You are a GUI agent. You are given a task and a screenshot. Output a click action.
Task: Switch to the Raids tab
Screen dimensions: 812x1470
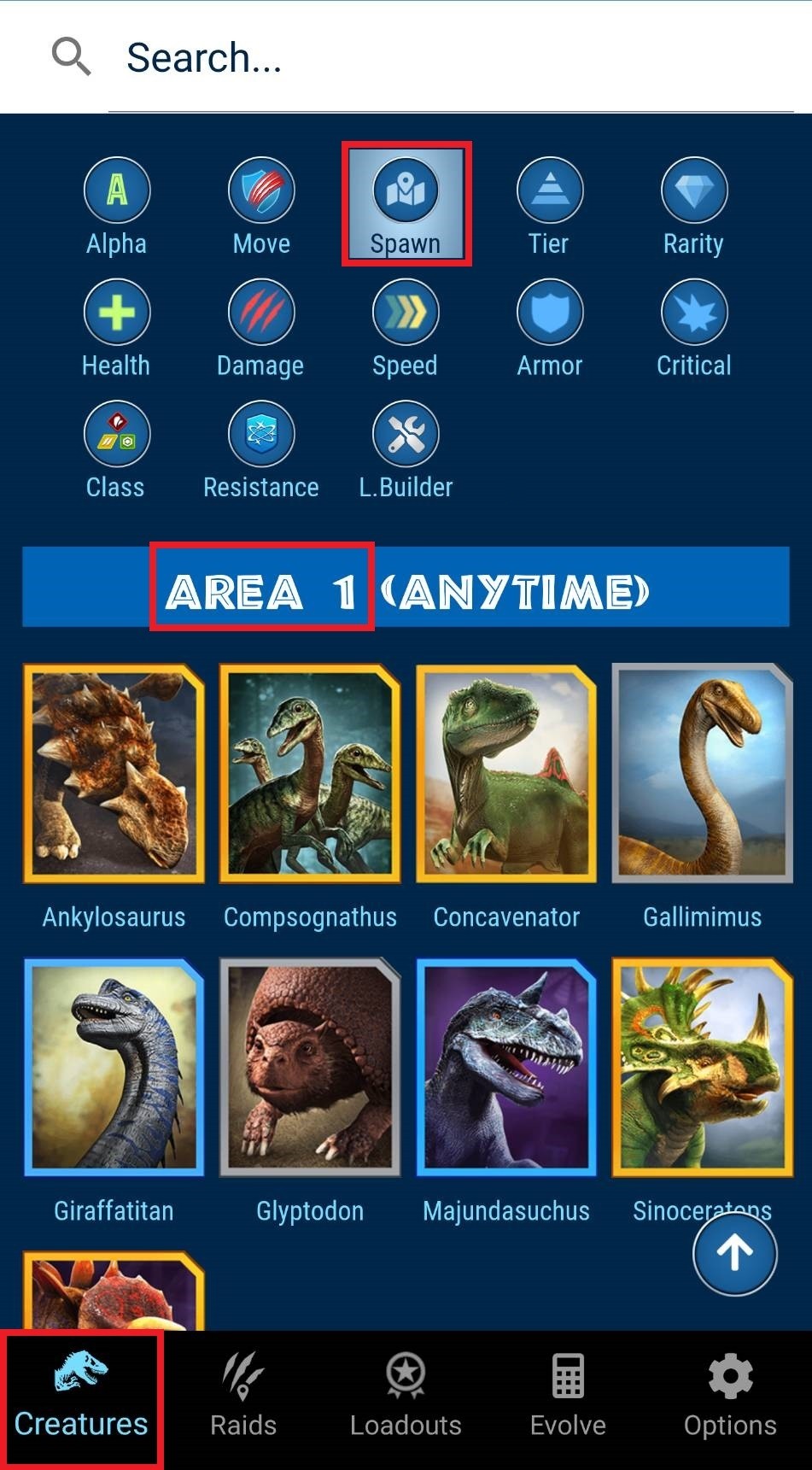pyautogui.click(x=243, y=1398)
